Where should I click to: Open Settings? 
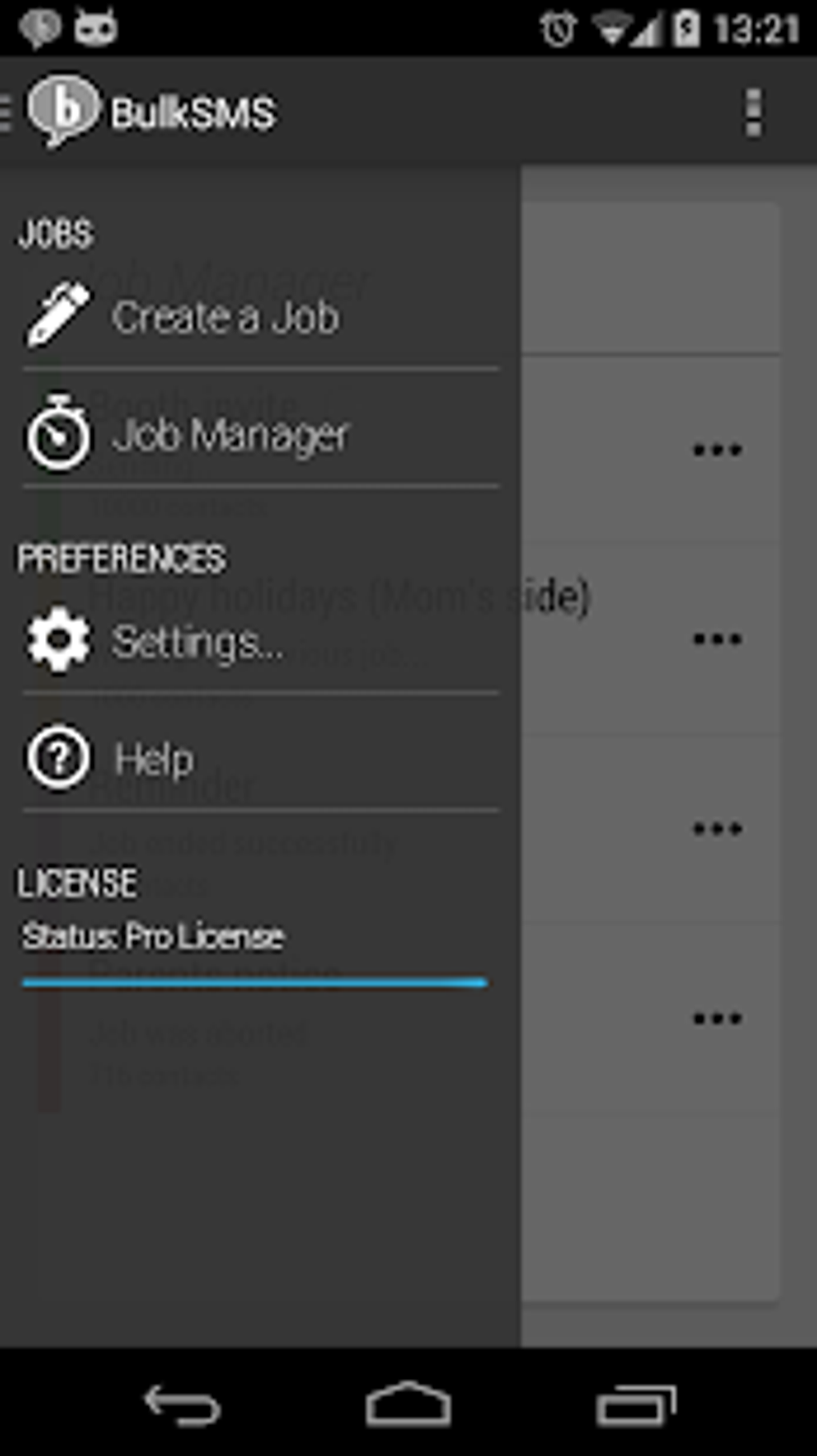click(x=260, y=641)
